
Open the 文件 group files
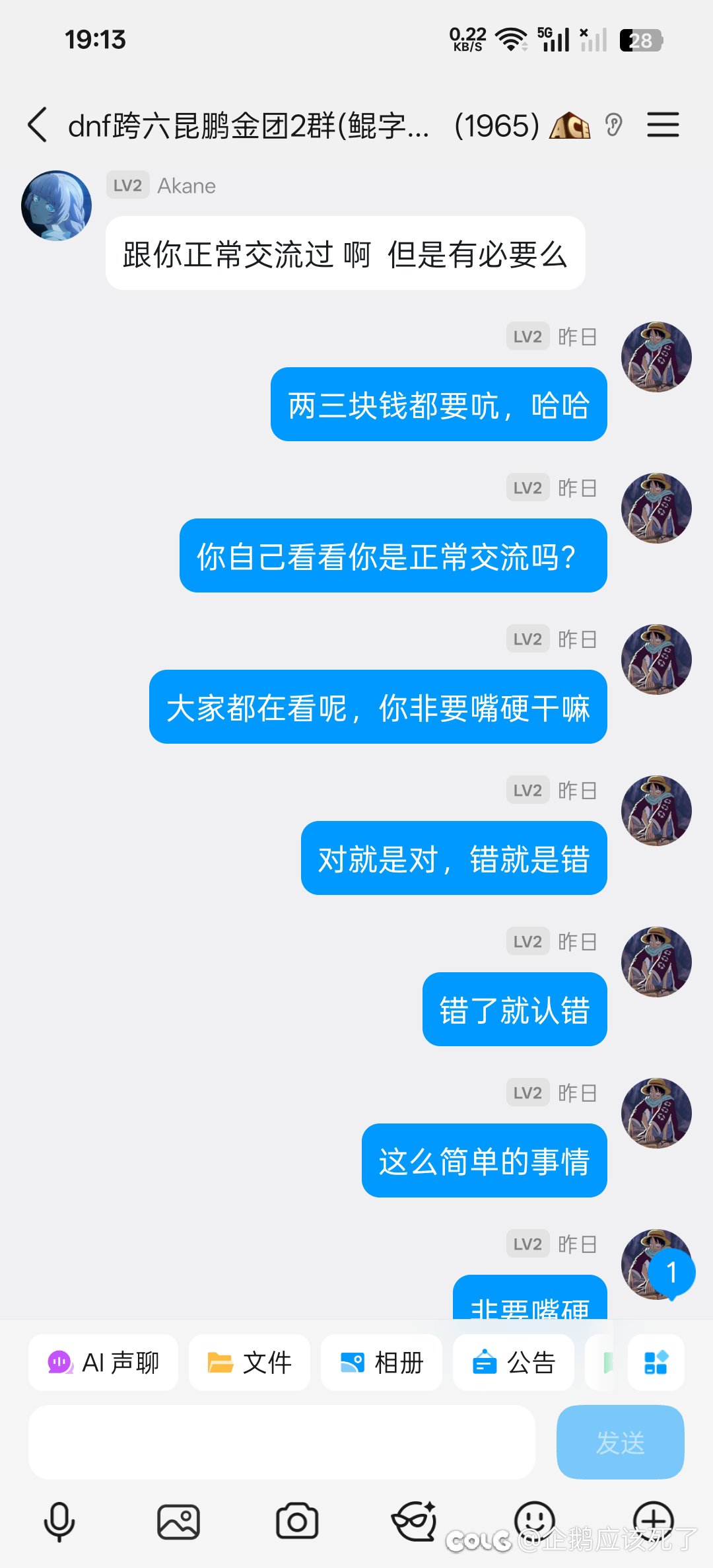(249, 1362)
